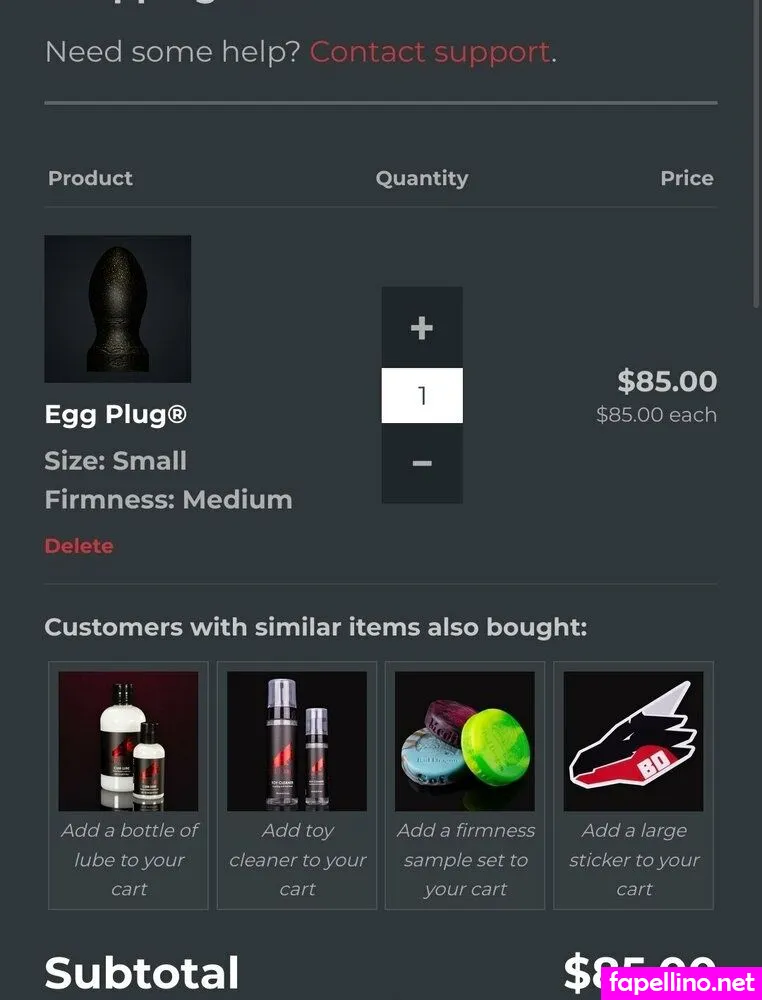Add toy cleaner to your cart
This screenshot has width=762, height=1000.
click(297, 785)
